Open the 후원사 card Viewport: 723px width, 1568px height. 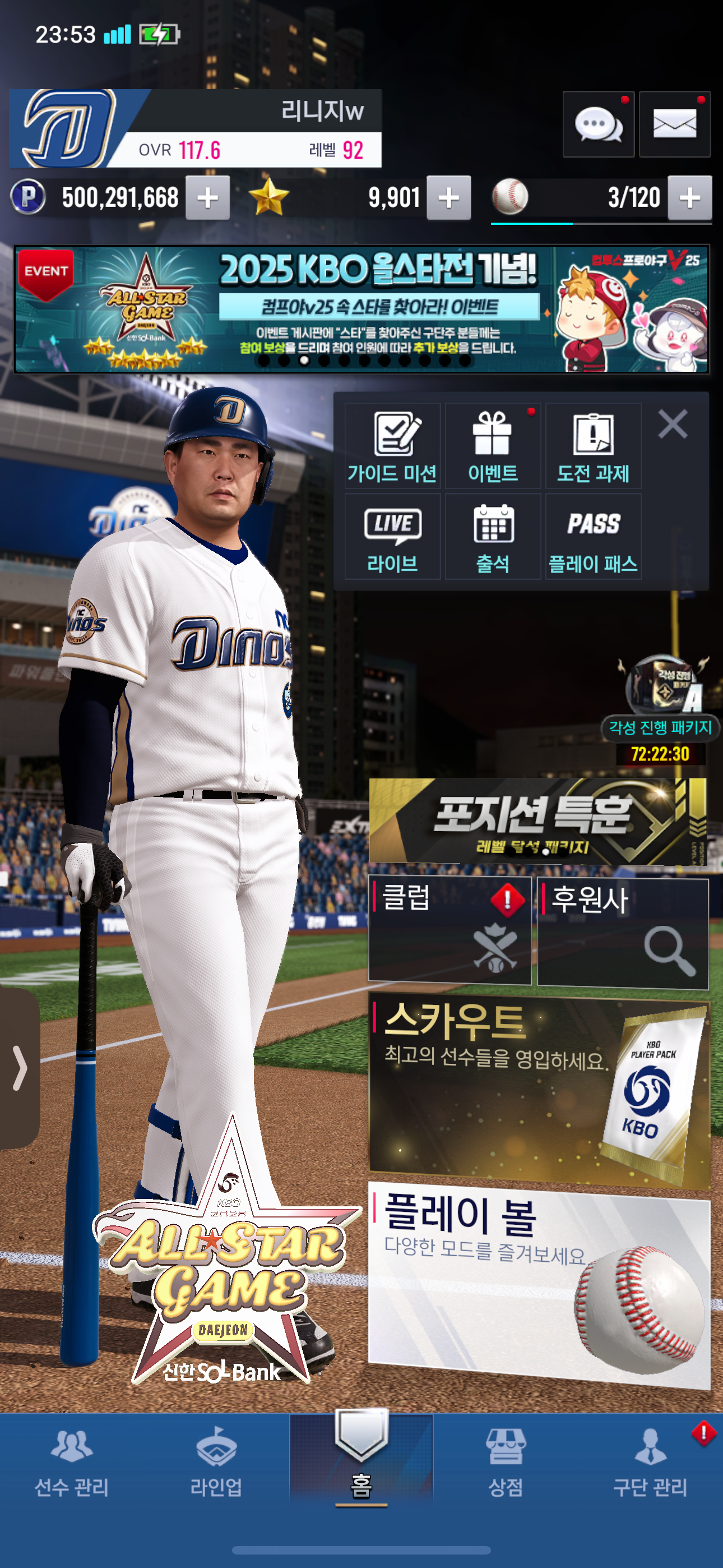point(623,933)
